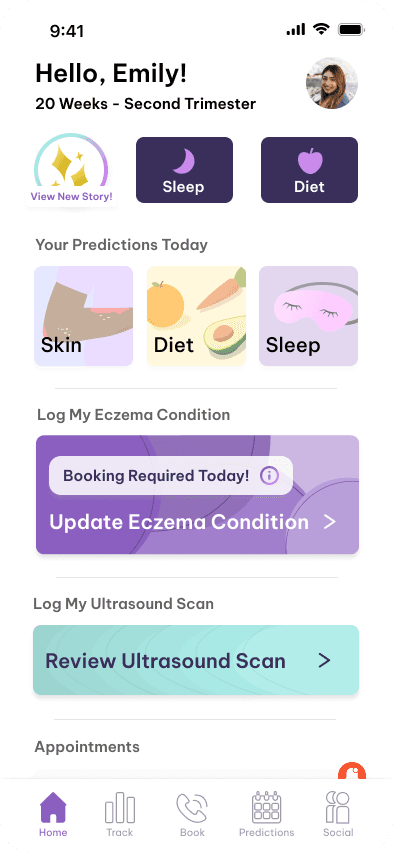The width and height of the screenshot is (393, 852).
Task: Update Eczema Condition
Action: 197,494
